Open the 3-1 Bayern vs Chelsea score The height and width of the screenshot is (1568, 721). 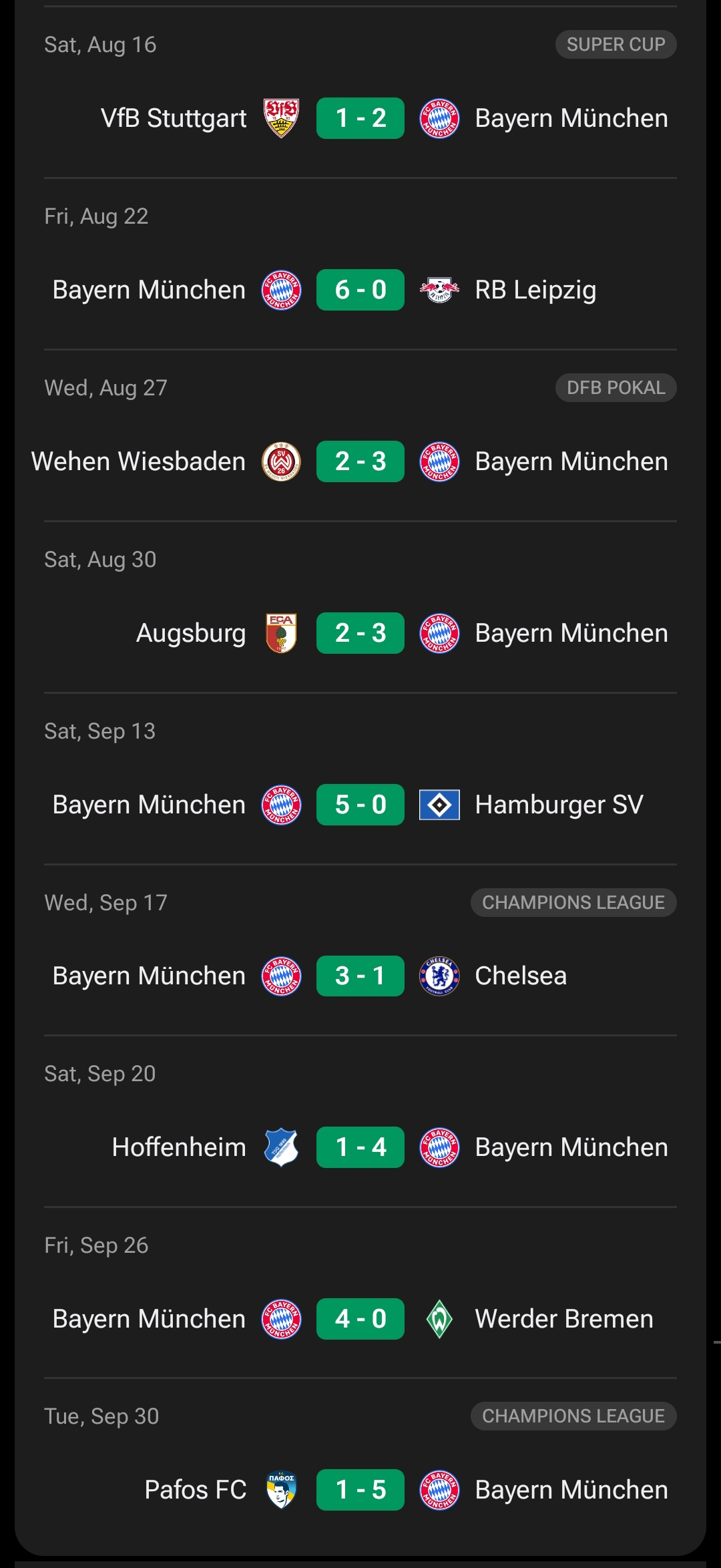(x=359, y=976)
